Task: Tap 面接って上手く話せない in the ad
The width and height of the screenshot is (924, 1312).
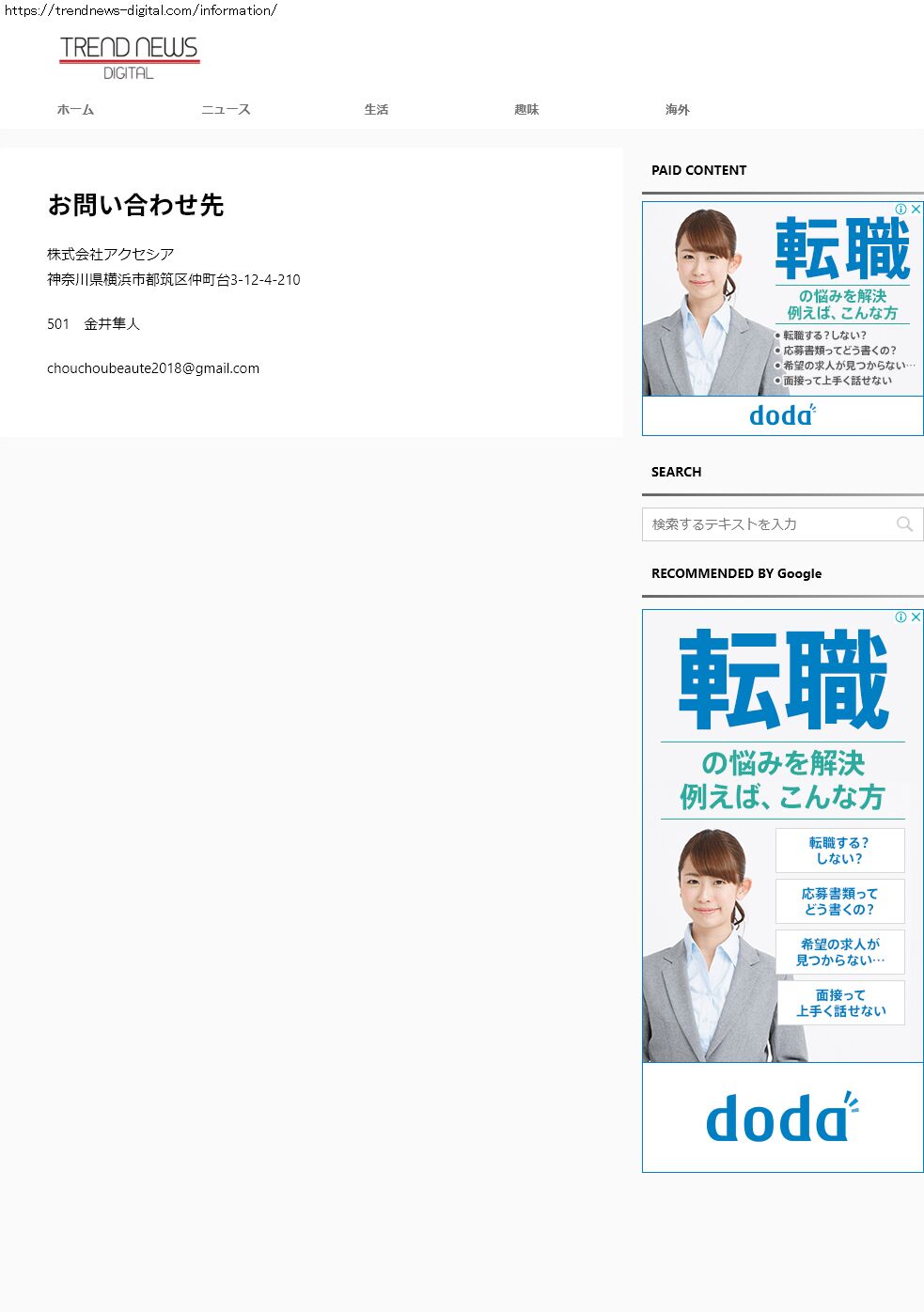Action: (839, 1003)
